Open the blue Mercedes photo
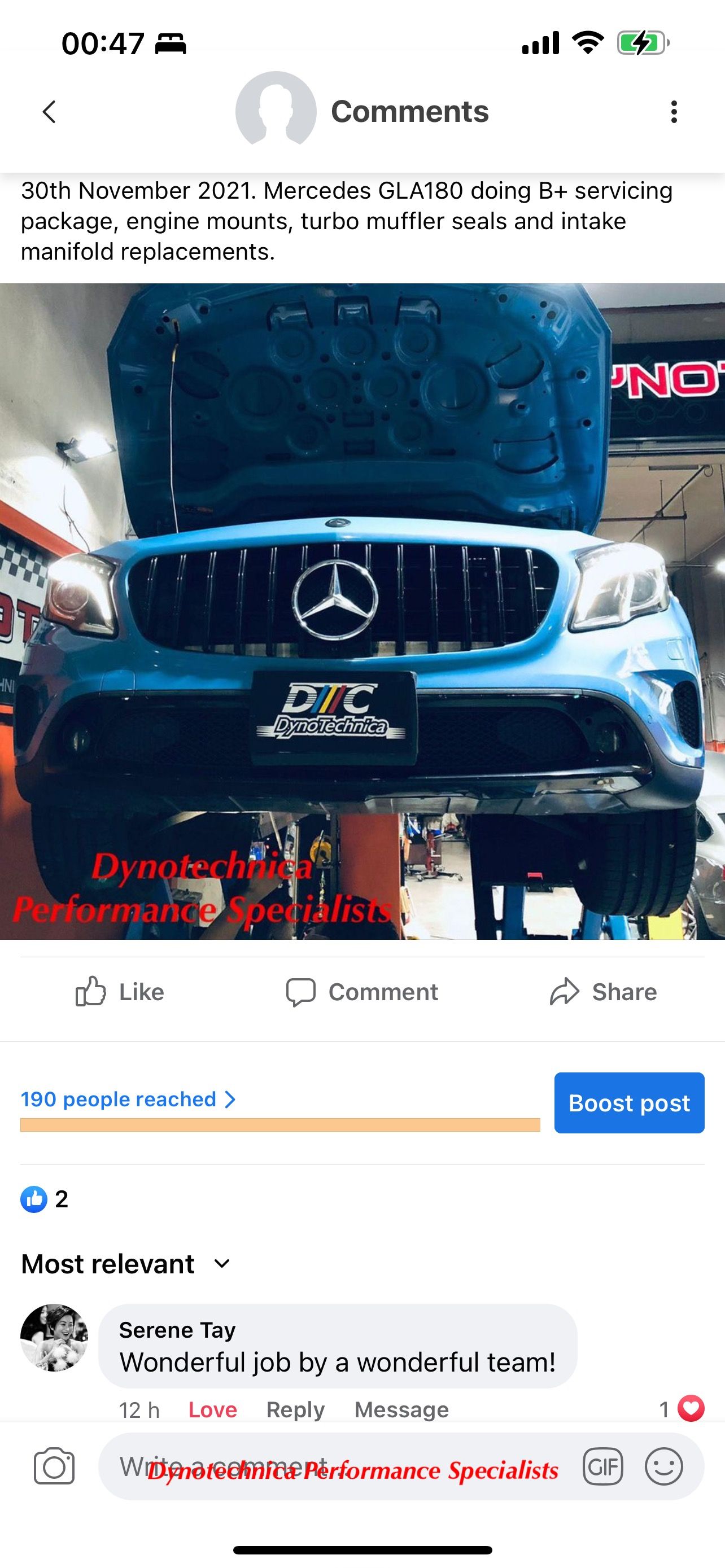725x1568 pixels. click(x=362, y=611)
